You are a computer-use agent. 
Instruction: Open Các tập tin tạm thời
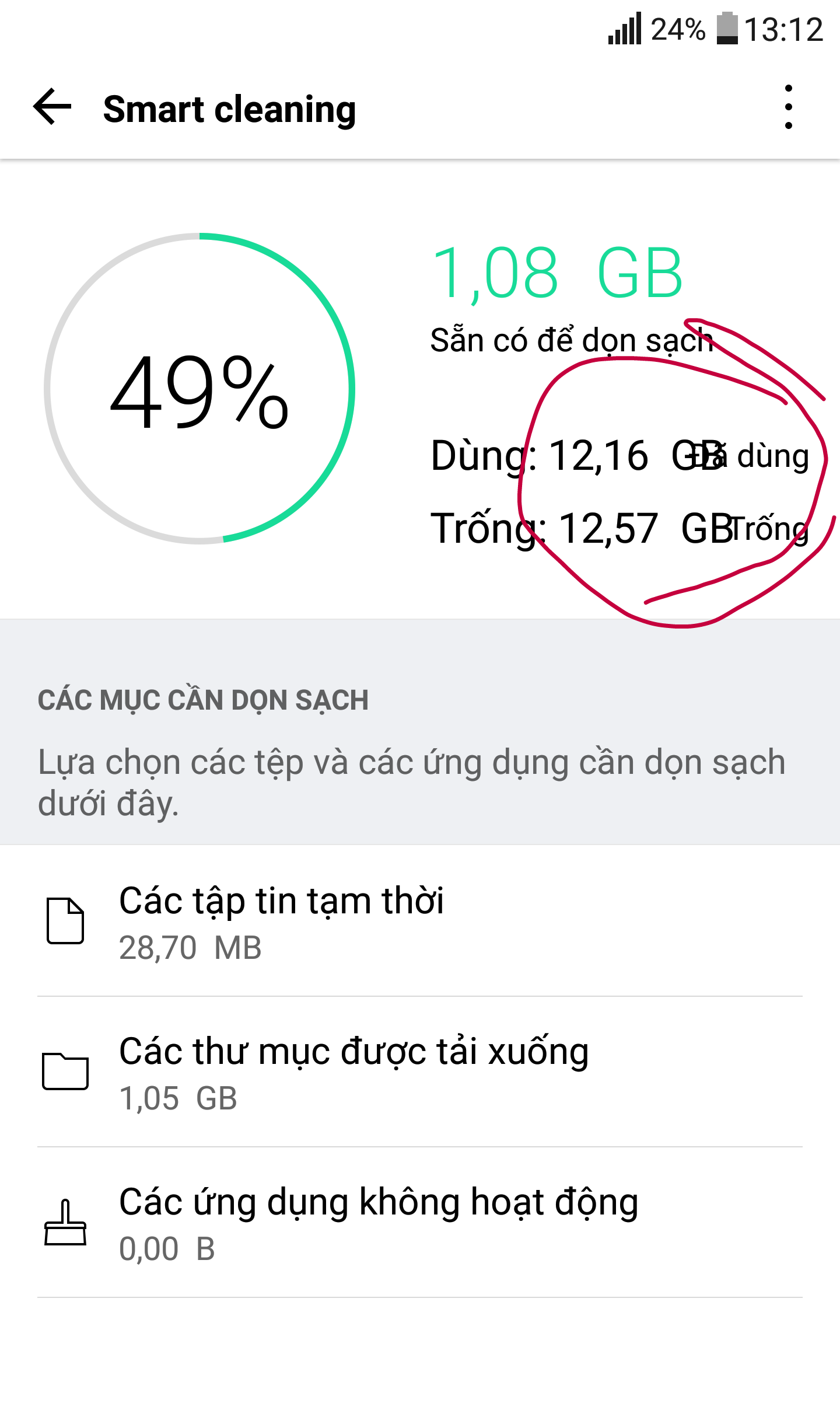[420, 921]
